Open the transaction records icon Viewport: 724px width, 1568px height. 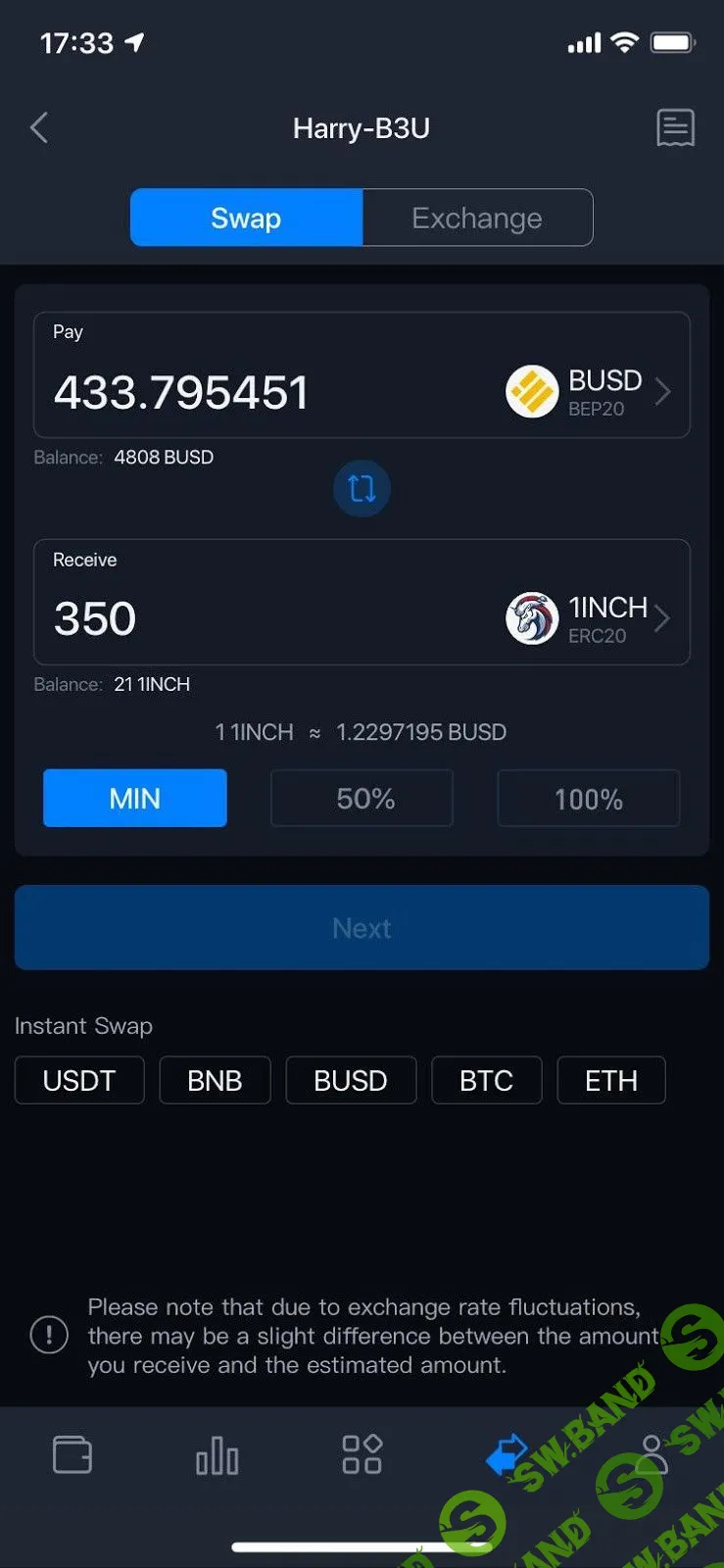point(675,127)
